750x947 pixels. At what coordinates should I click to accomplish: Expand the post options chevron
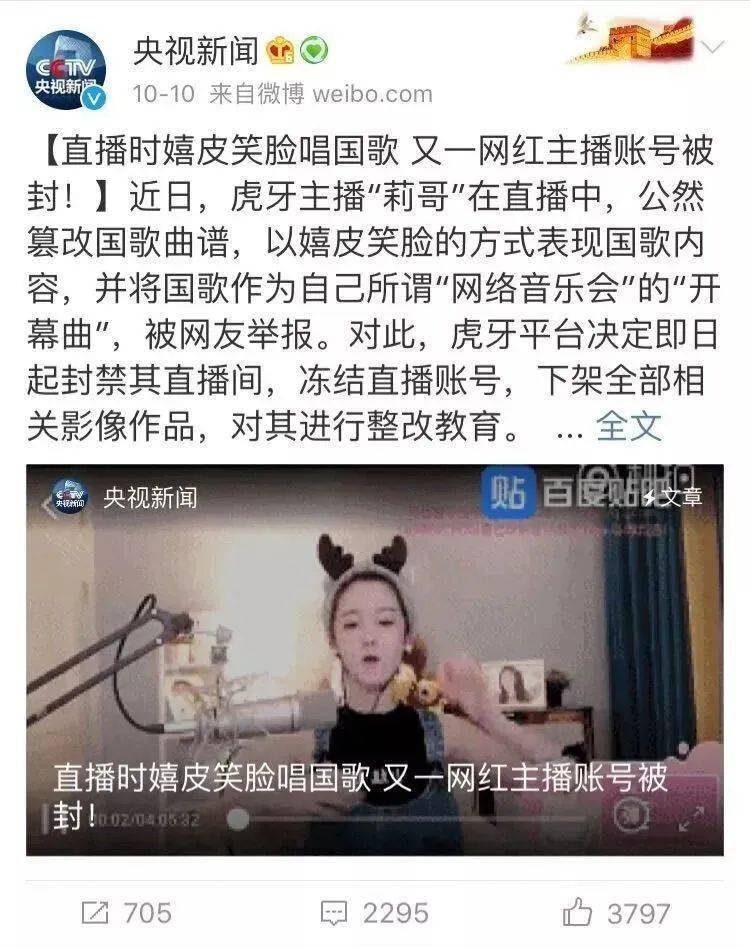(711, 47)
